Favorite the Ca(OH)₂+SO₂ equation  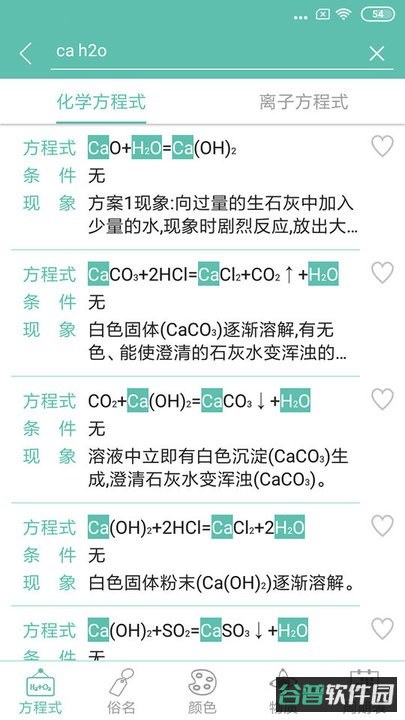(x=382, y=629)
